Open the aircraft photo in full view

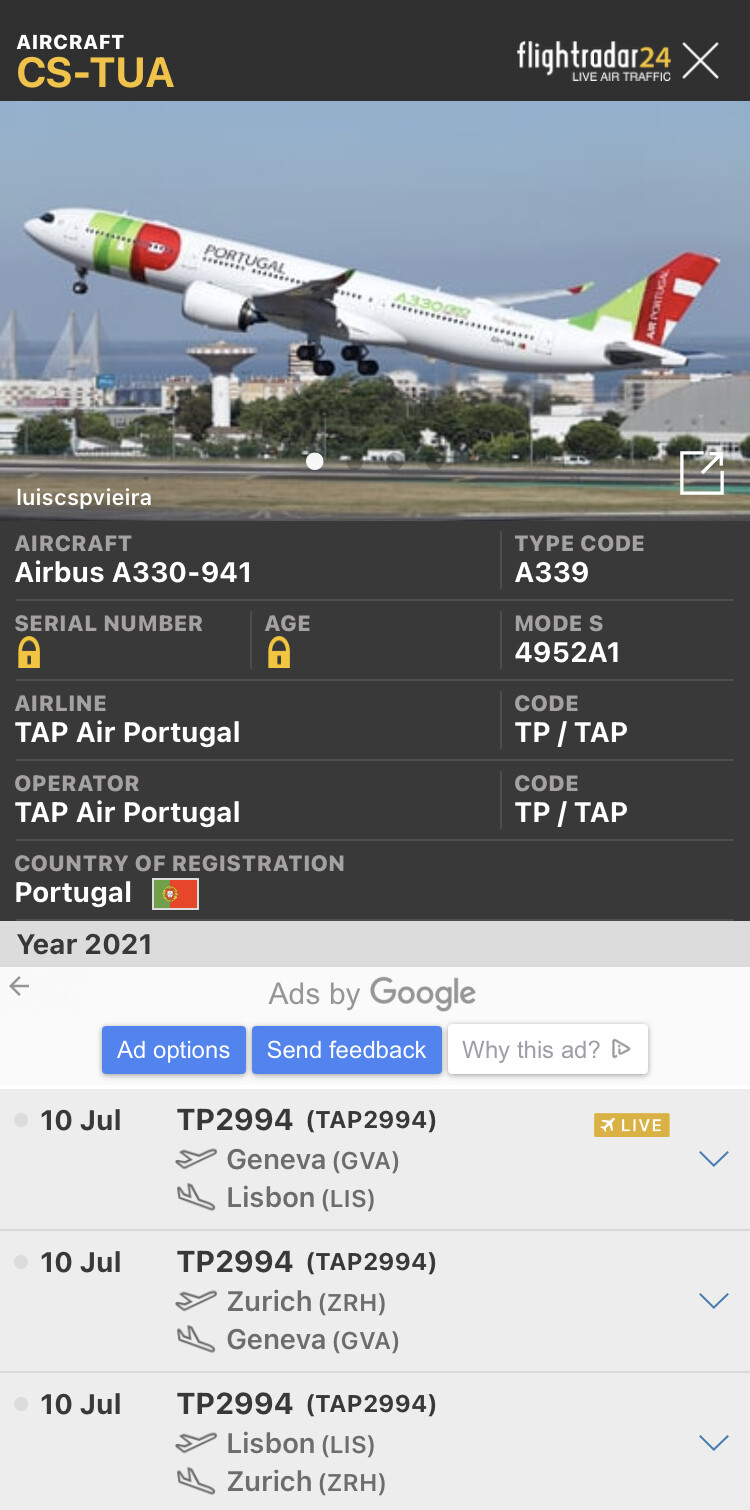(x=701, y=473)
